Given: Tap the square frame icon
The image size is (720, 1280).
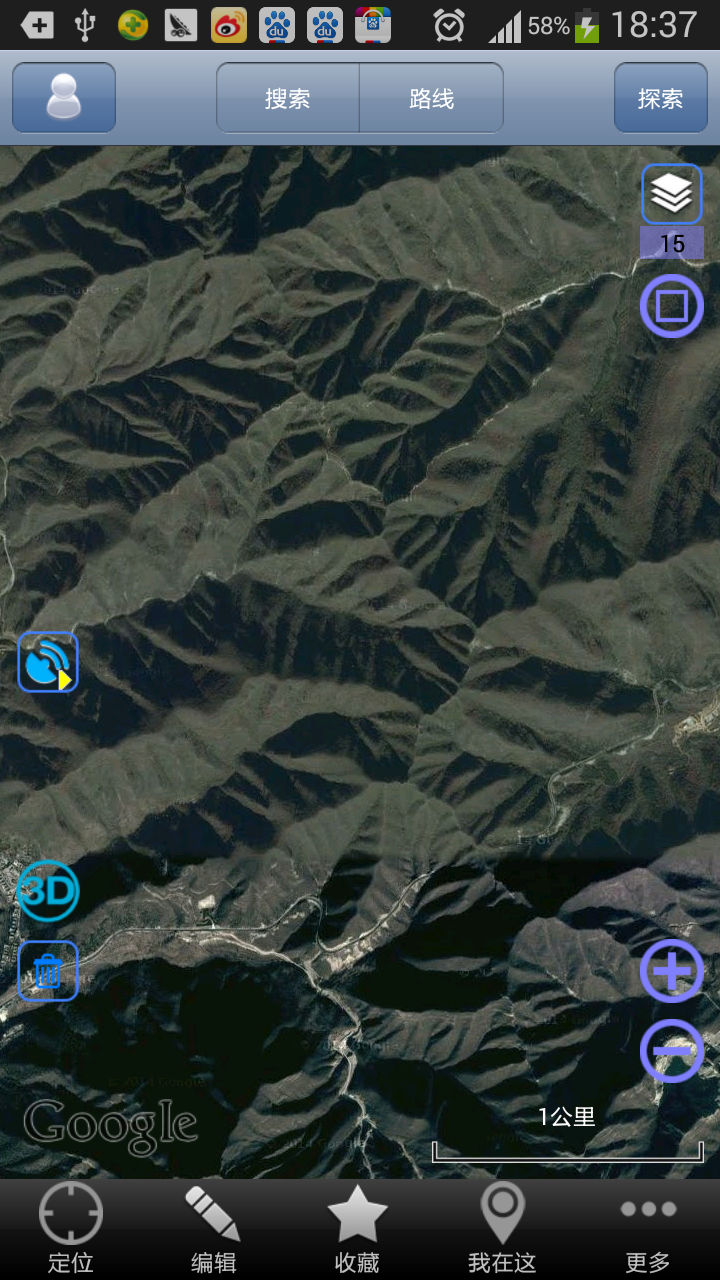Looking at the screenshot, I should pyautogui.click(x=671, y=306).
